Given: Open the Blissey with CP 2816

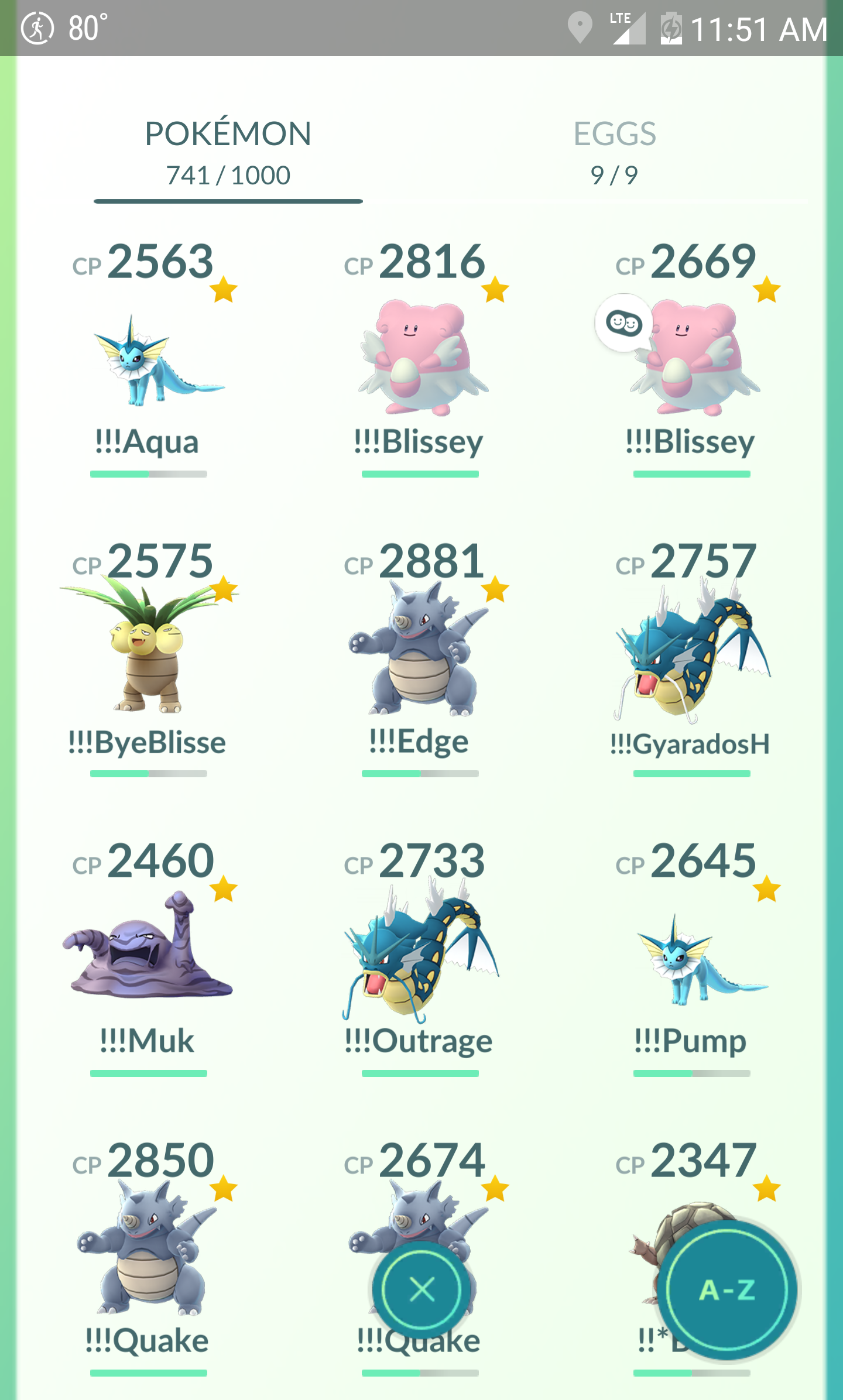Looking at the screenshot, I should click(x=420, y=358).
